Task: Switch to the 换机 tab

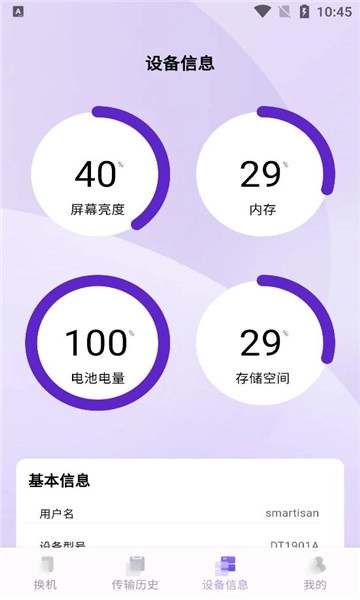Action: [x=45, y=574]
